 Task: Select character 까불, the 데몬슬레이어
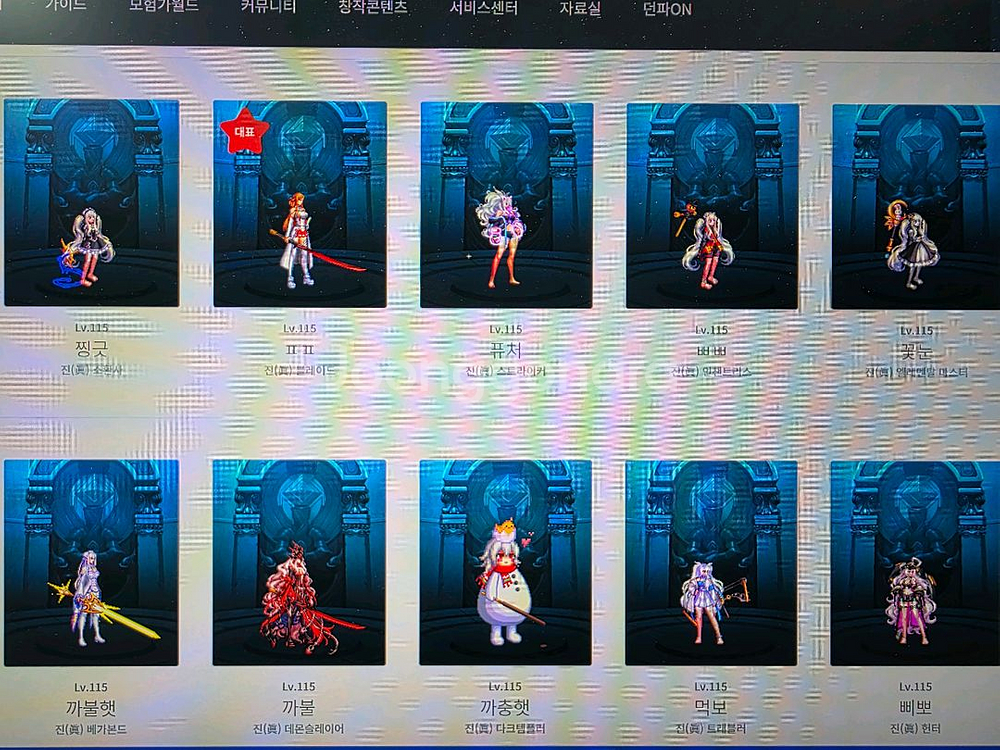tap(299, 562)
